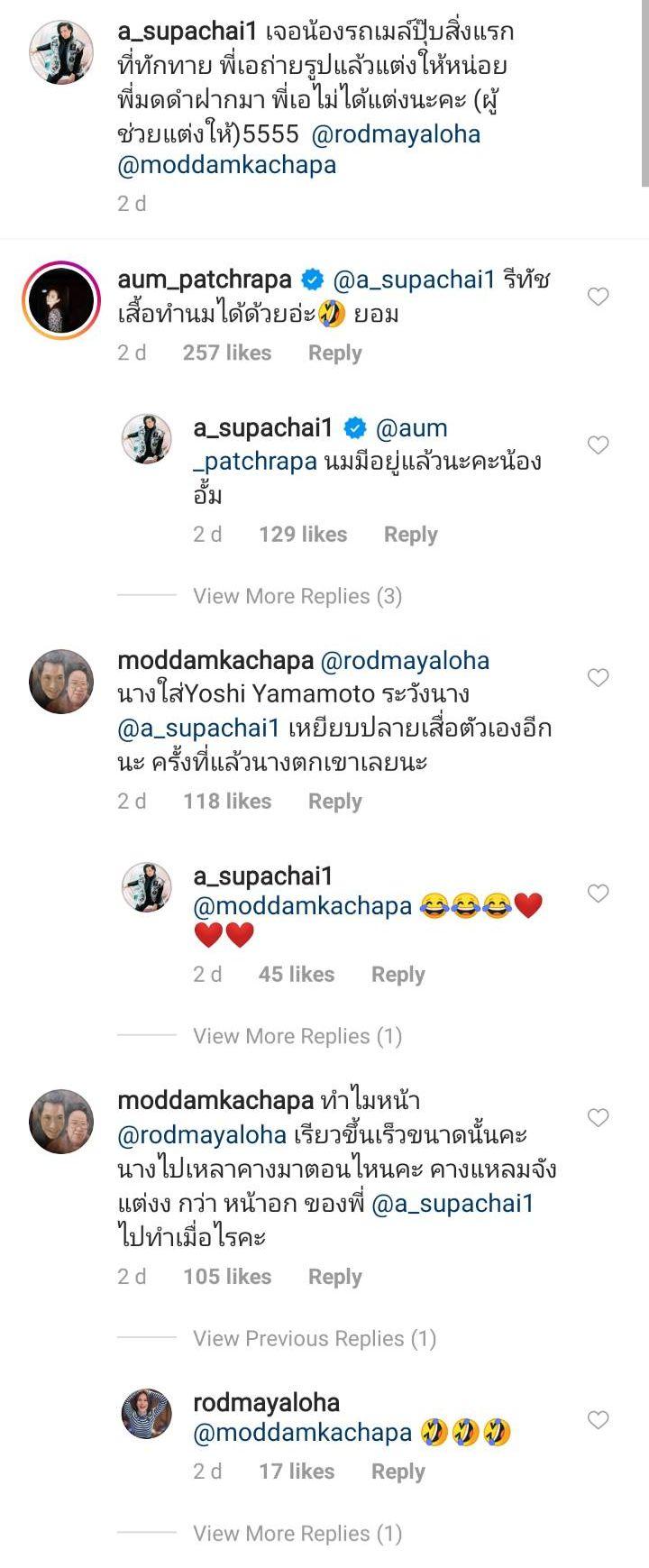Like rodmayaloha's reply
This screenshot has width=649, height=1568.
598,1419
